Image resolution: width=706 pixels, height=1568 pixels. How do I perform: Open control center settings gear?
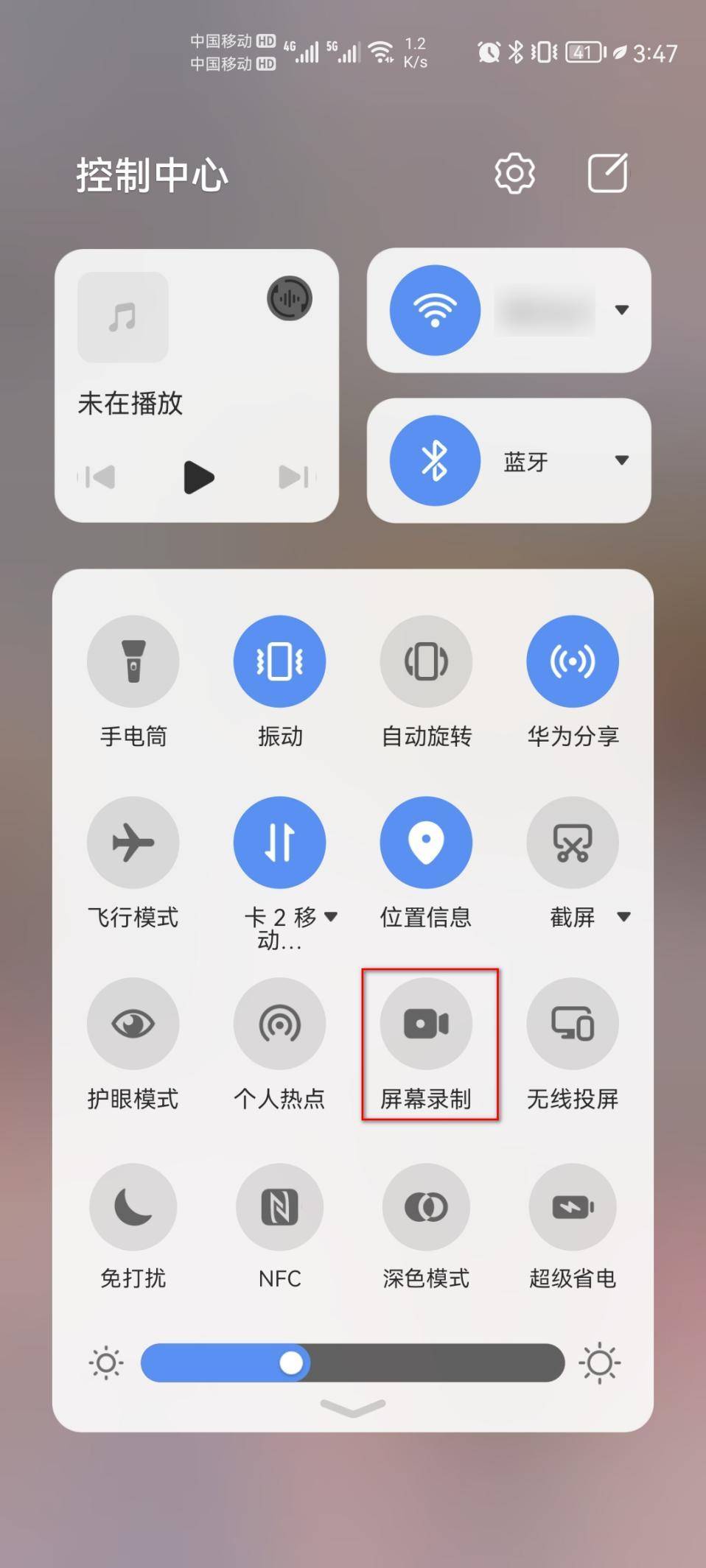click(514, 174)
